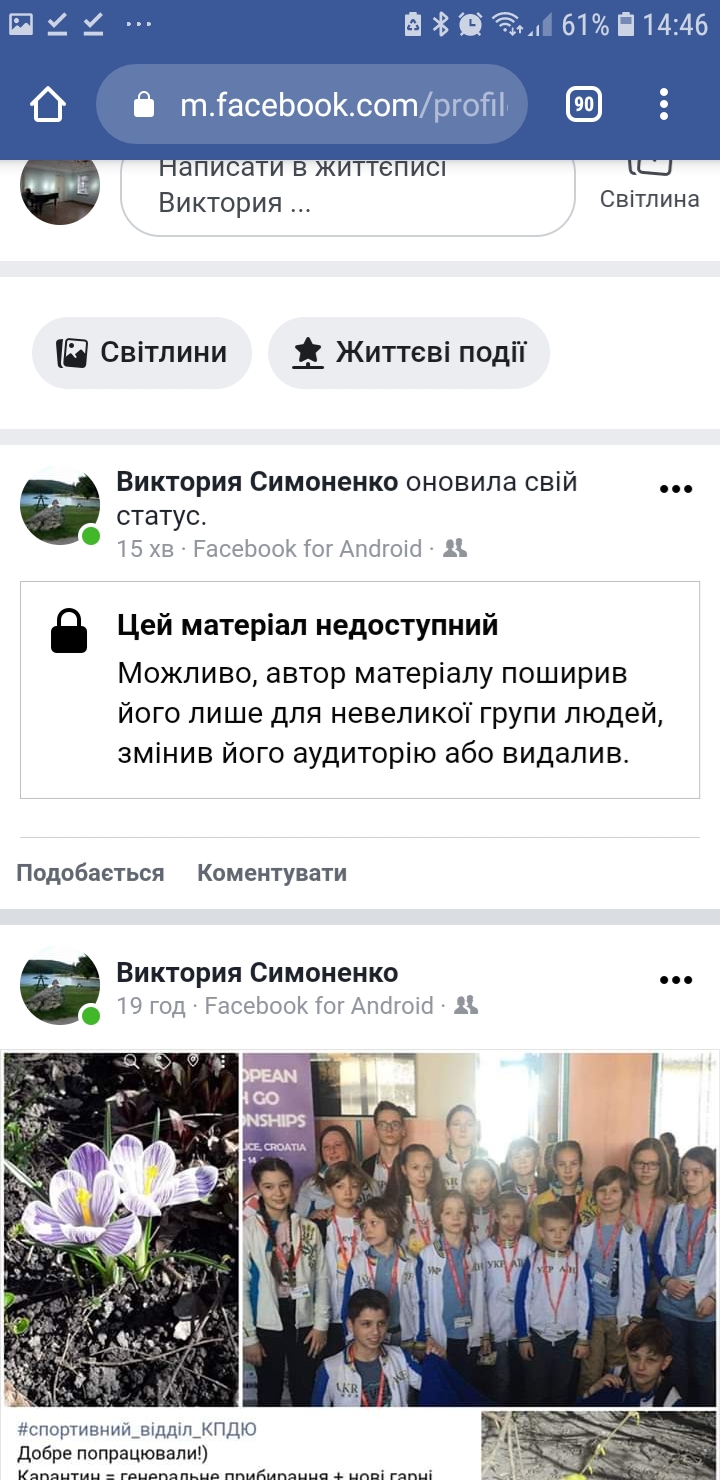Open options menu for the status update post

coord(676,489)
